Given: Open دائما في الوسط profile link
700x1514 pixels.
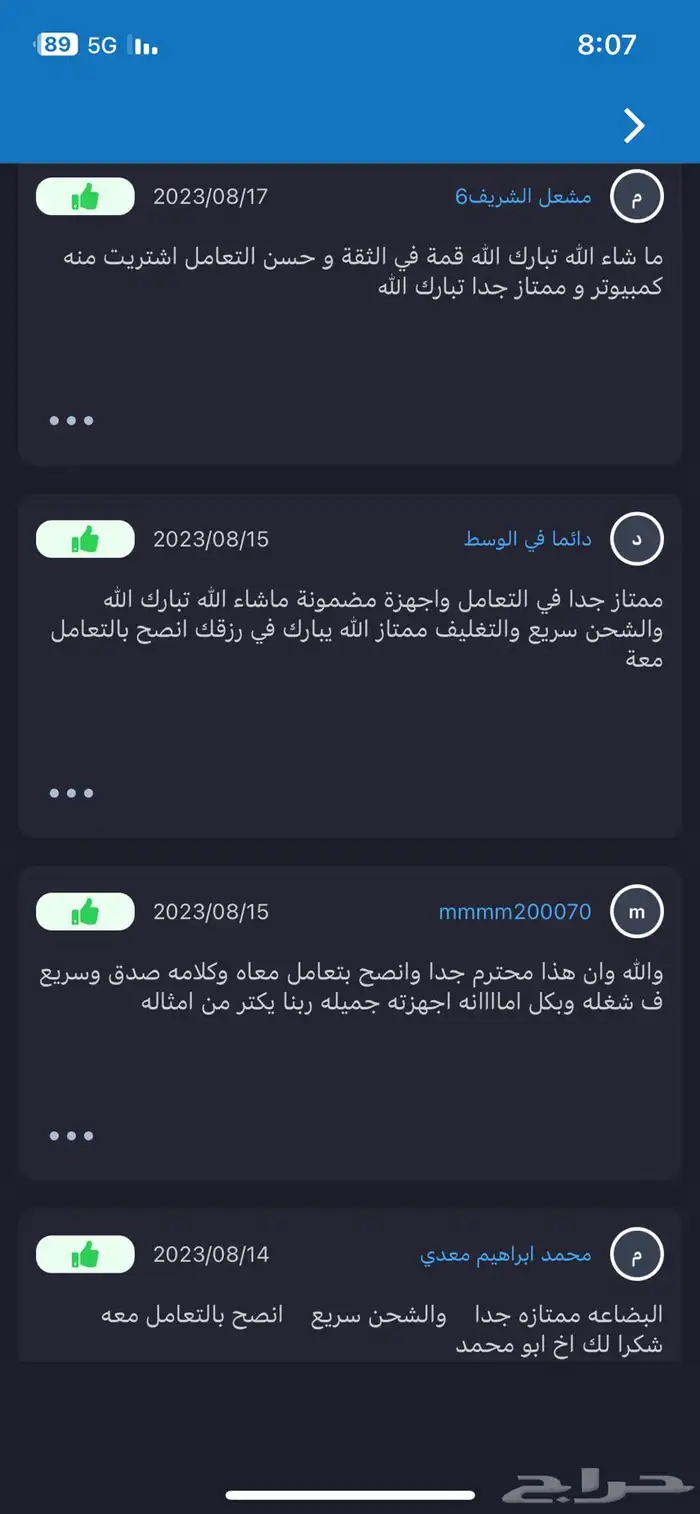Looking at the screenshot, I should click(527, 539).
